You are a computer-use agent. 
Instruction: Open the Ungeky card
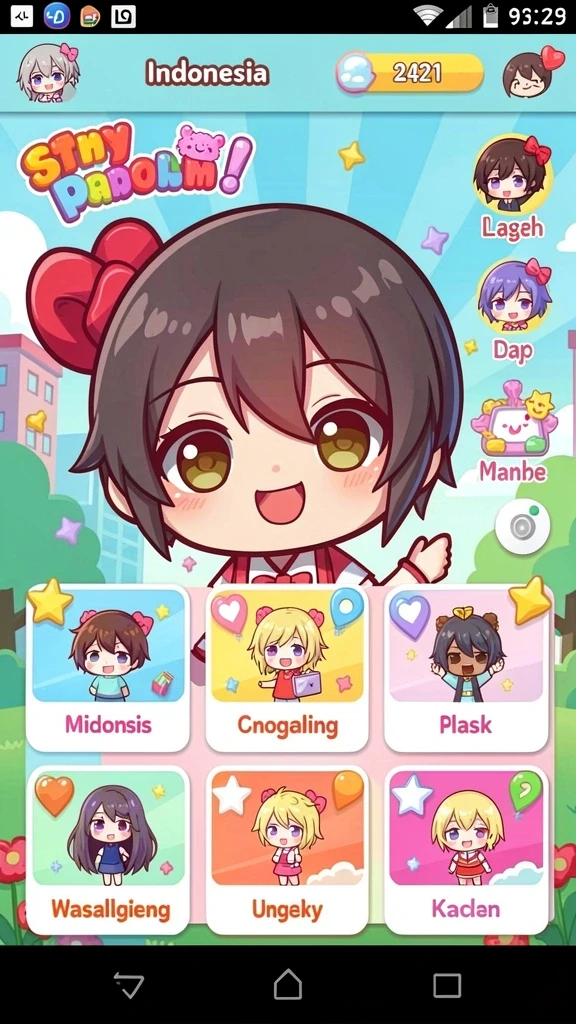click(x=287, y=850)
